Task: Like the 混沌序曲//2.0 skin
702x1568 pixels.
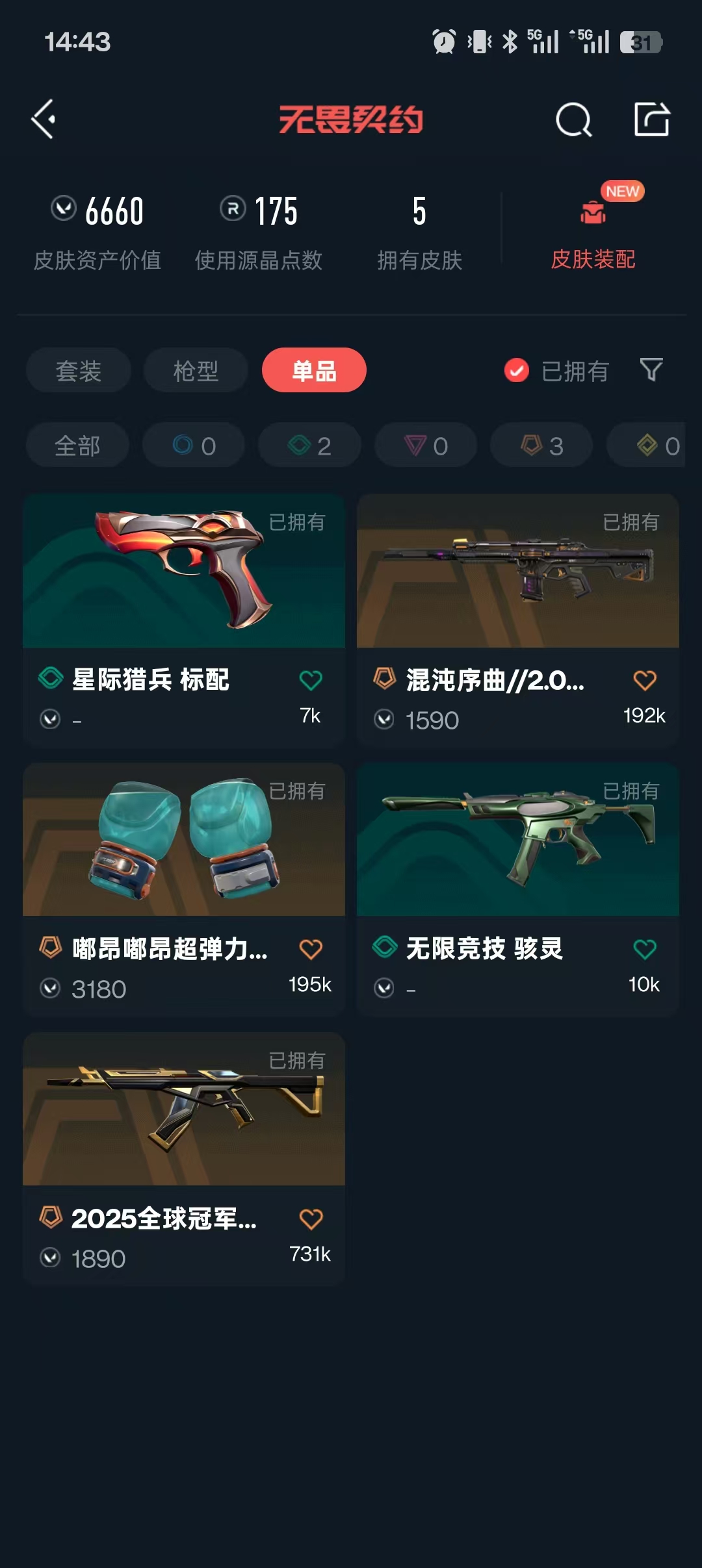Action: pos(644,680)
